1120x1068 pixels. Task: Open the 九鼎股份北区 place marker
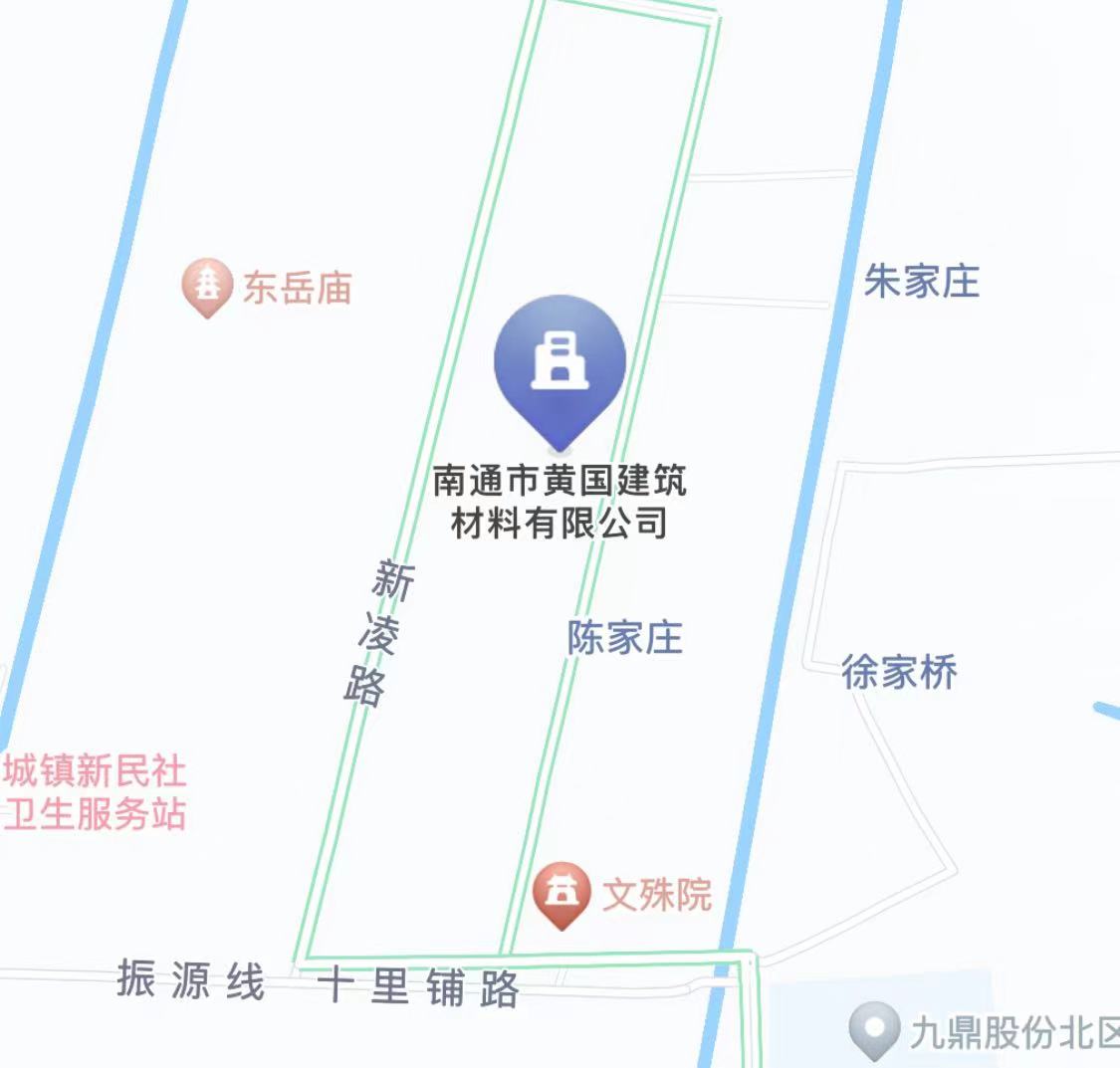point(875,1028)
